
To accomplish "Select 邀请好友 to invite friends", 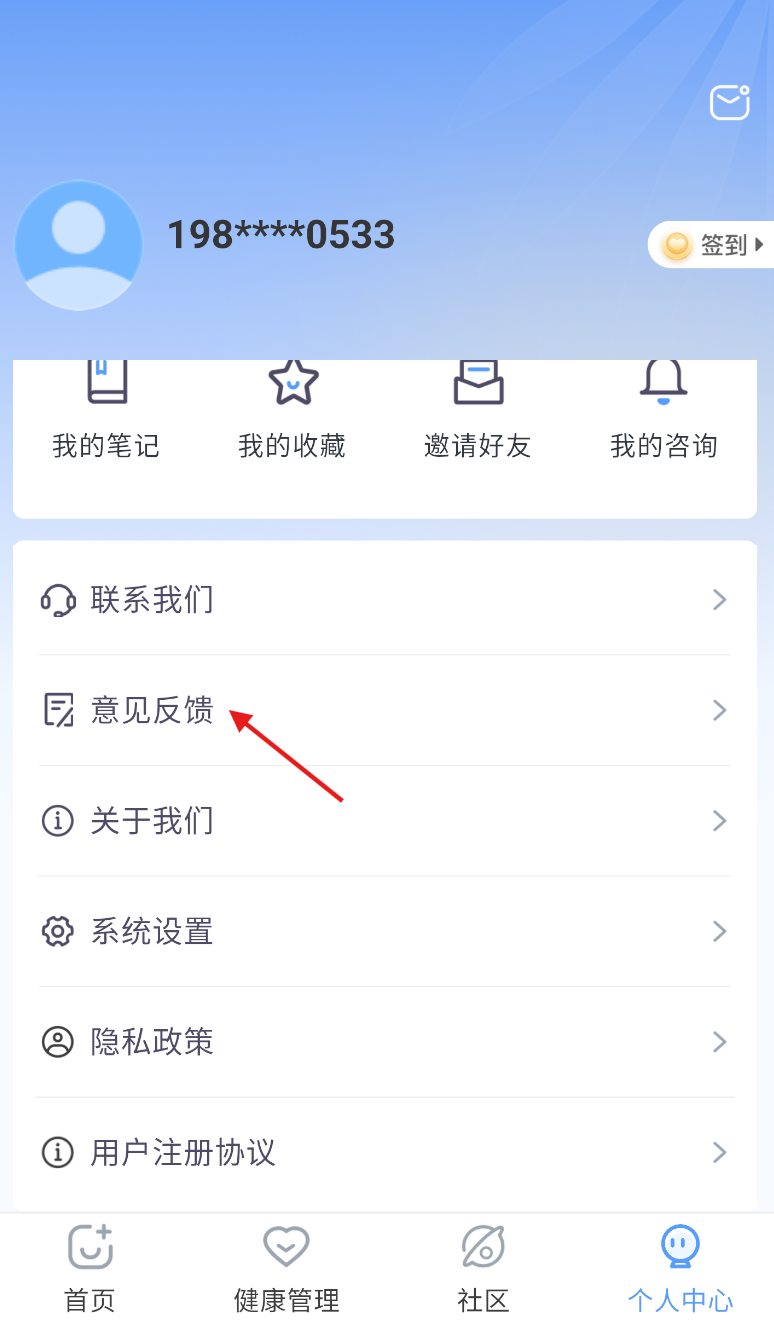I will tap(478, 410).
